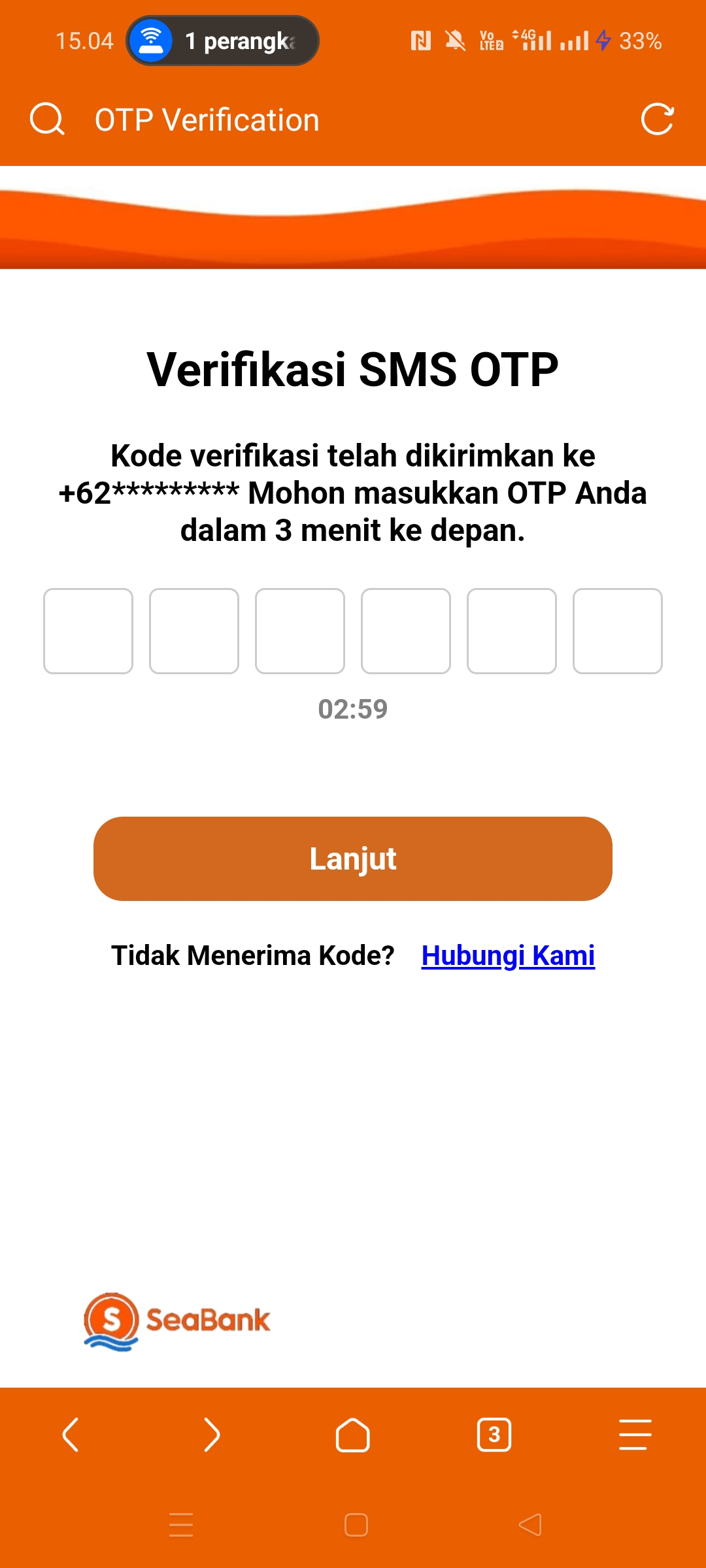Open the 1 perangkat hotspot pill
Viewport: 706px width, 1568px height.
[x=222, y=41]
